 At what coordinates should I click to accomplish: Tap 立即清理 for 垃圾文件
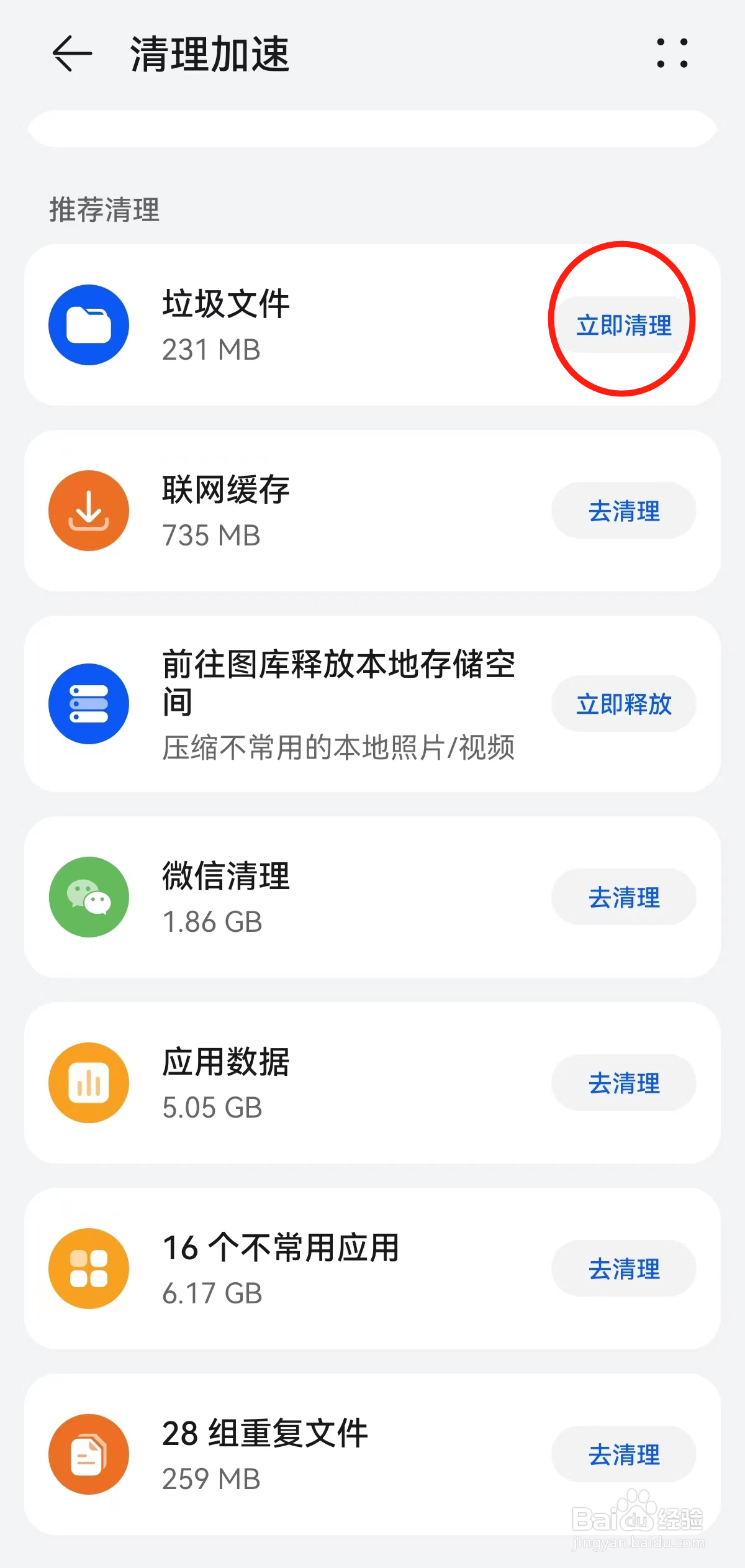(624, 325)
